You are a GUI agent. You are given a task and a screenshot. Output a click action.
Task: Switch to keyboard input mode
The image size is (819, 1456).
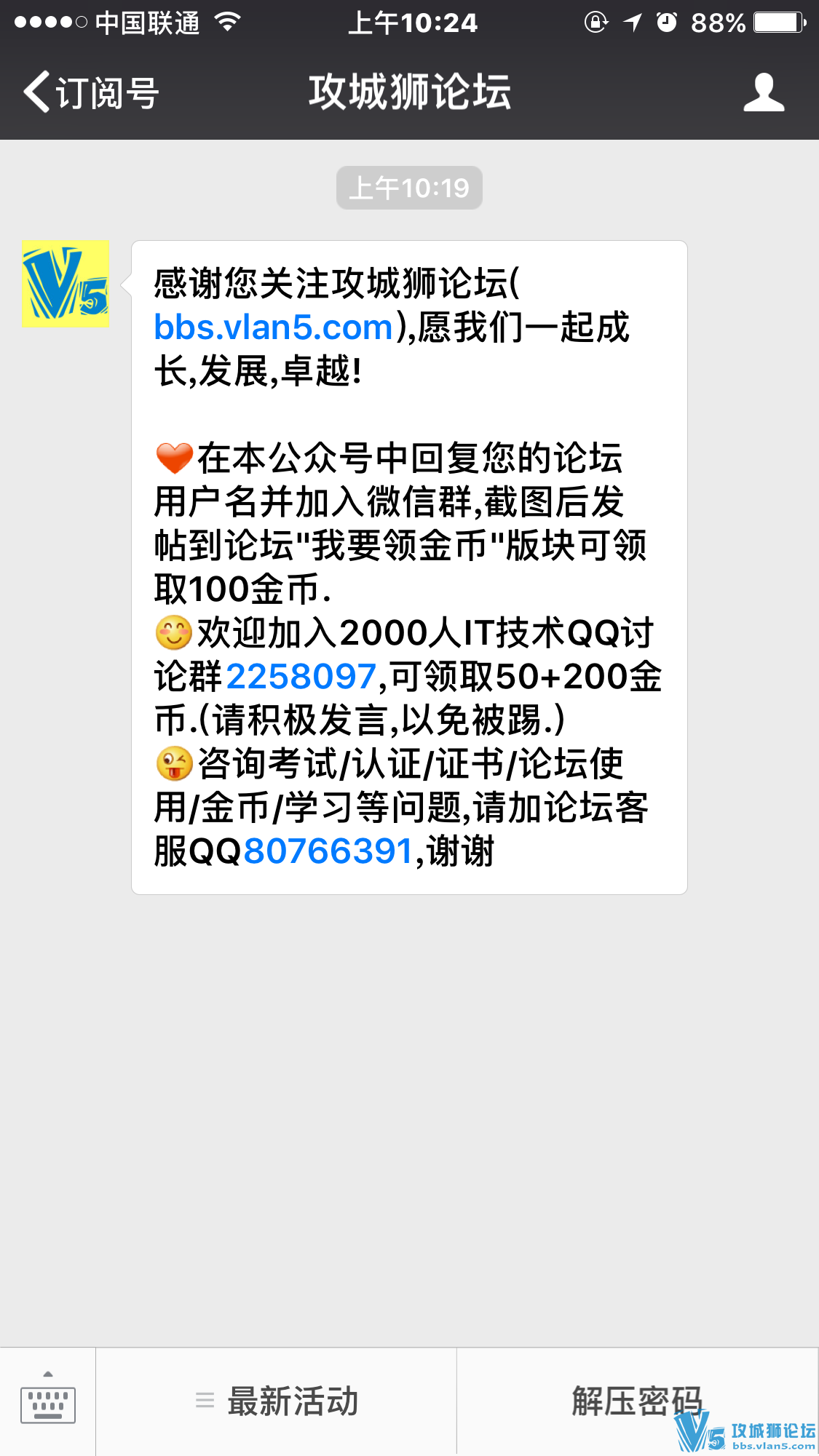click(48, 1401)
